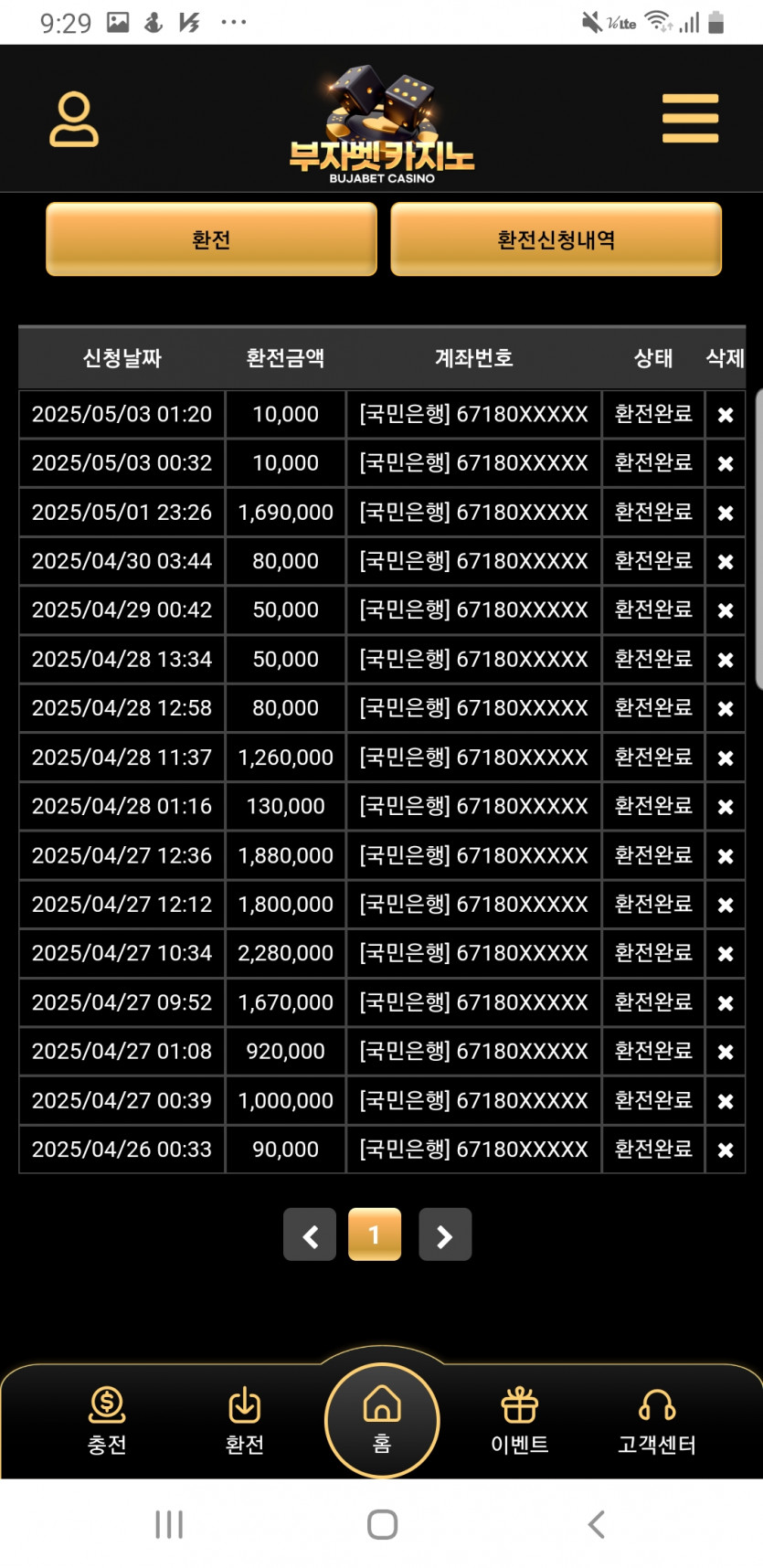Image resolution: width=763 pixels, height=1568 pixels.
Task: Open 환전신청내역 history
Action: 556,239
